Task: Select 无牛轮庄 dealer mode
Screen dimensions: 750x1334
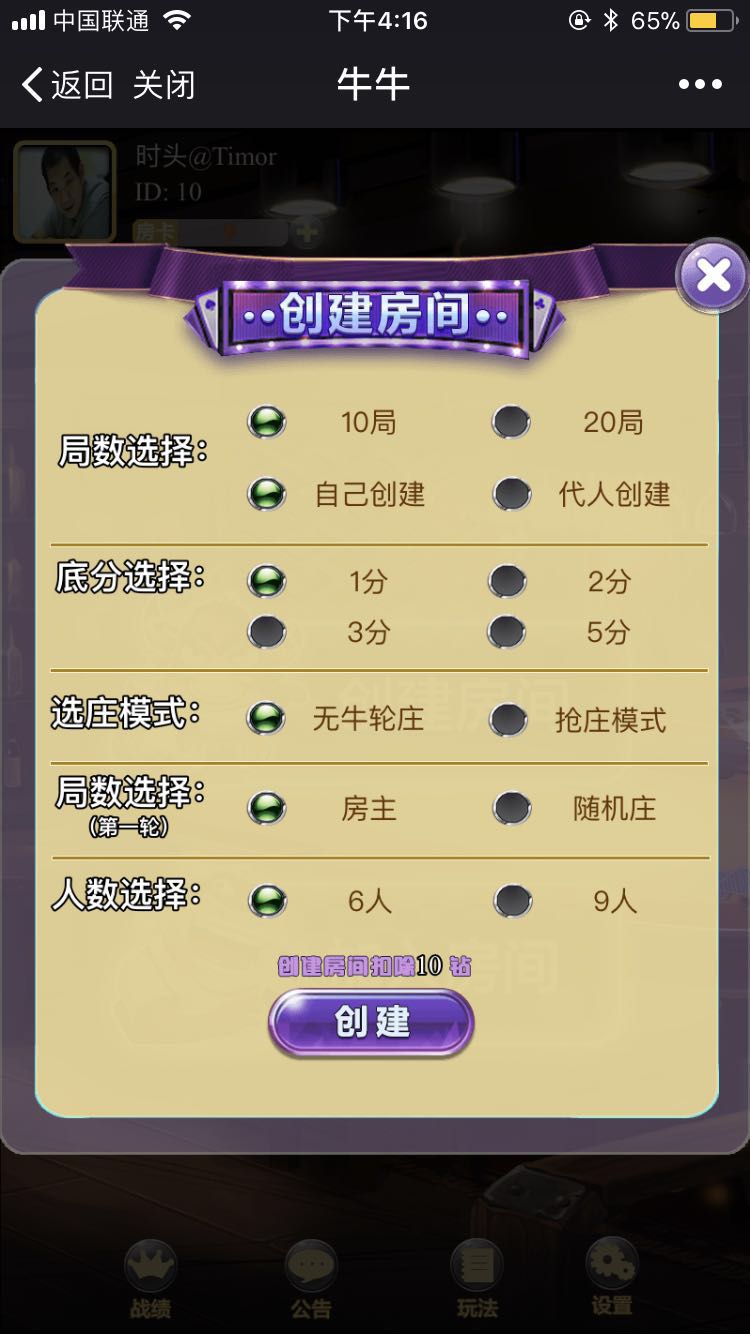Action: 267,718
